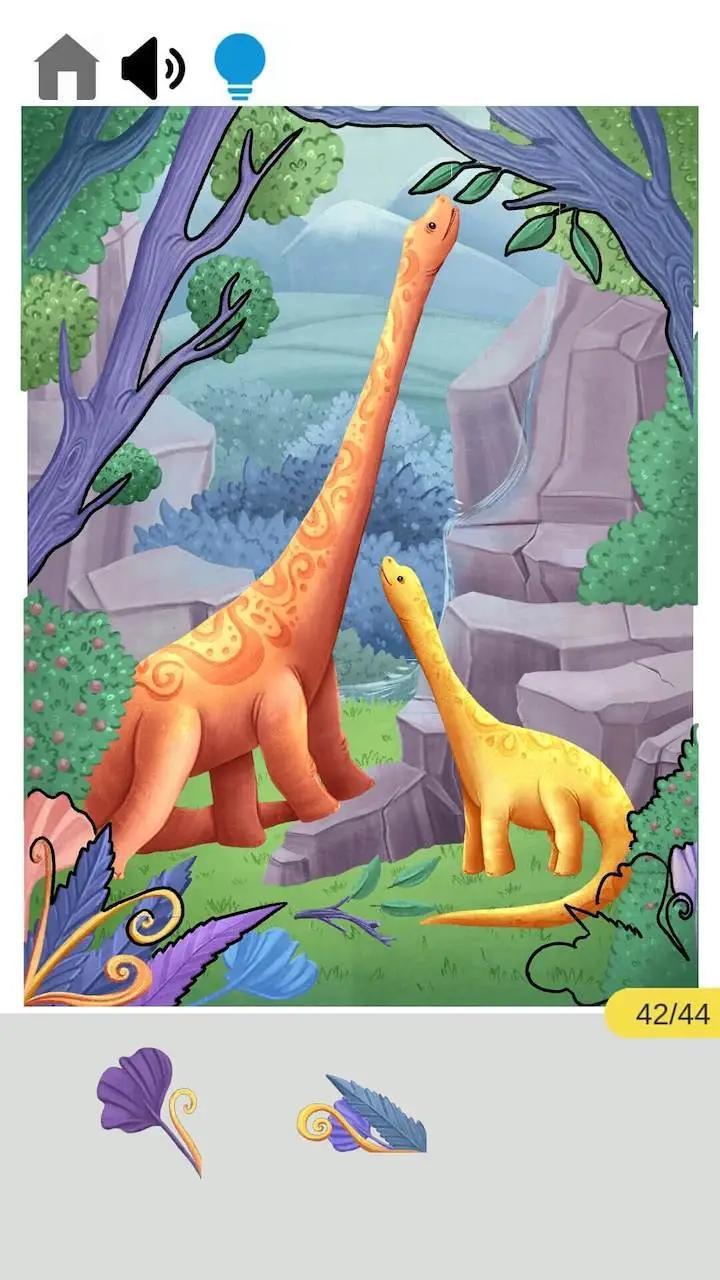Screen dimensions: 720x1280
Task: Go to the home screen icon
Action: pos(67,67)
